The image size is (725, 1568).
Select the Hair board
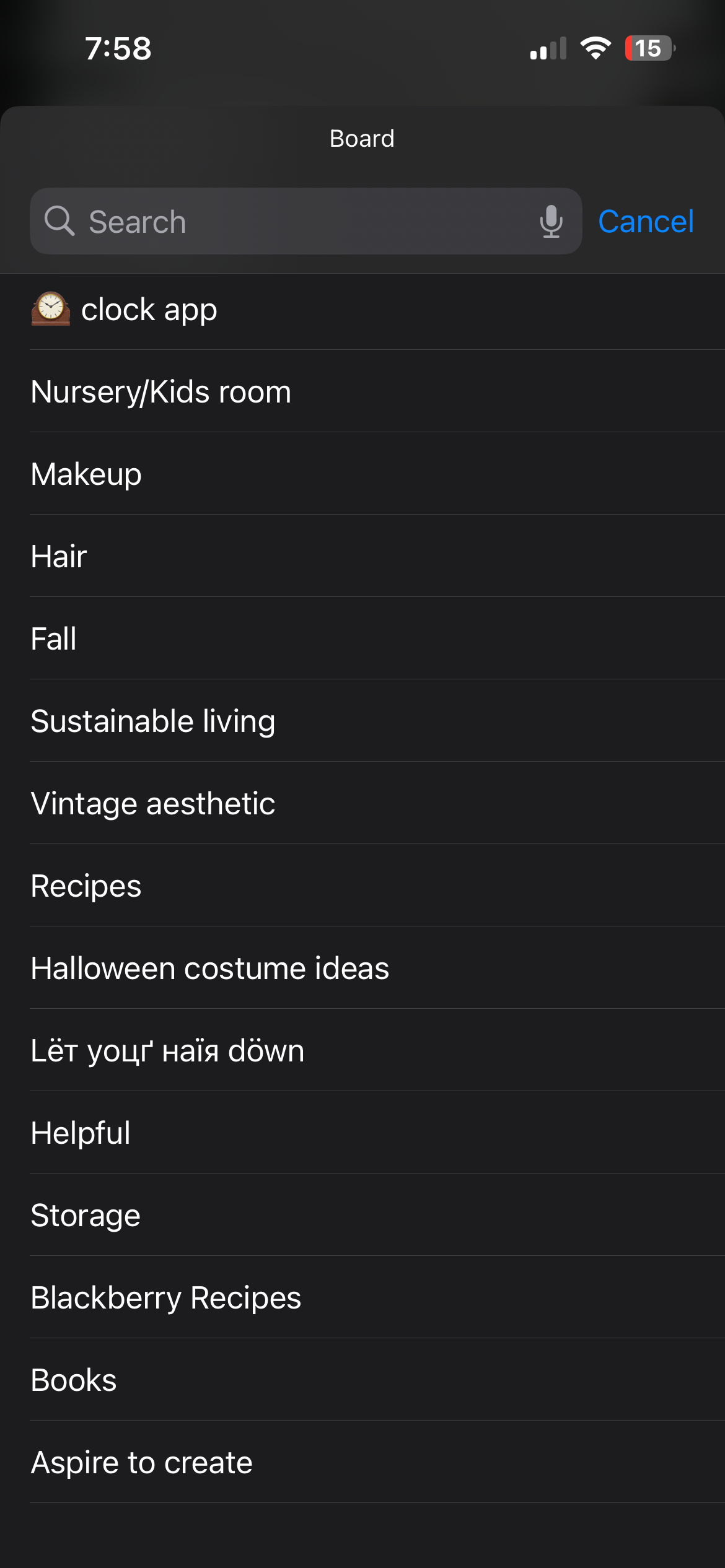coord(59,557)
